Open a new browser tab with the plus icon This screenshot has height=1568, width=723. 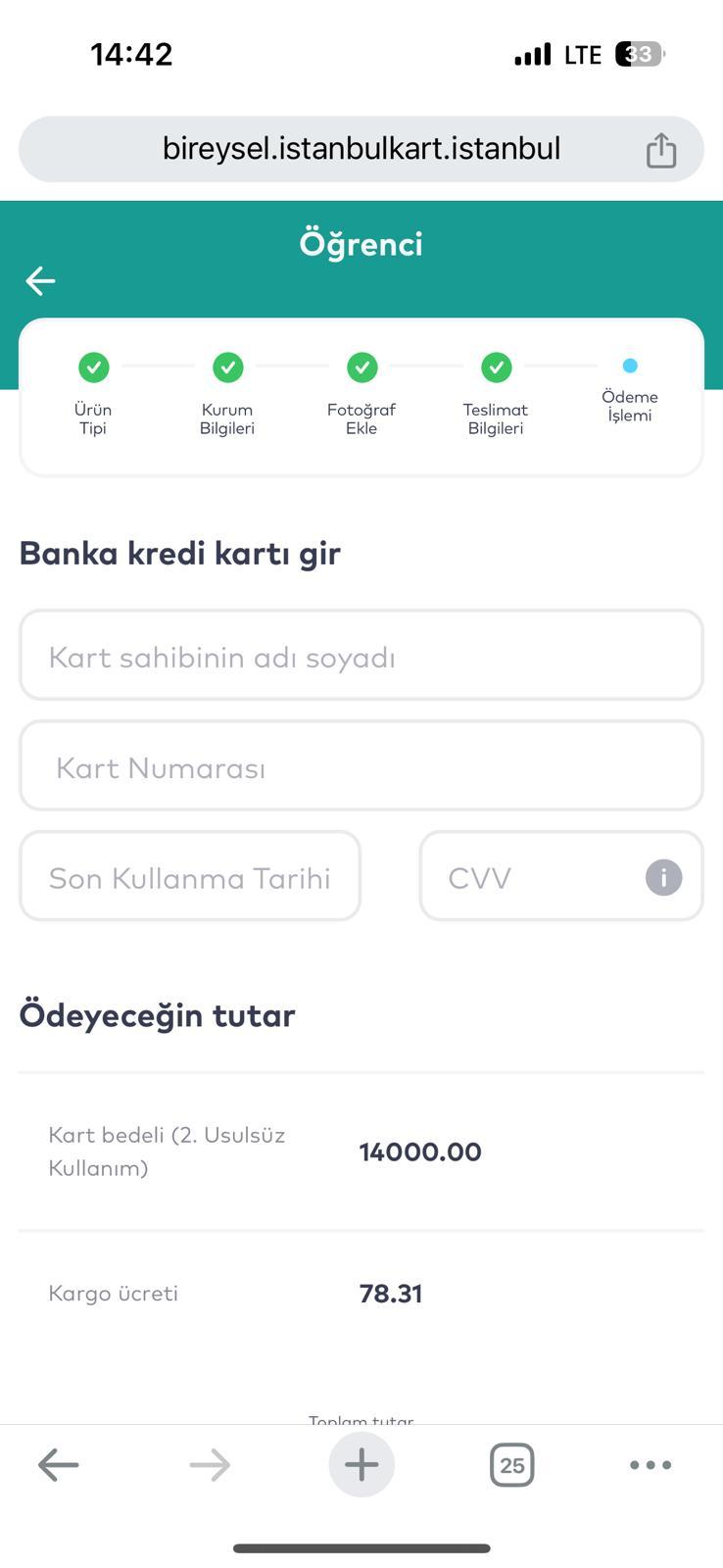pos(361,1464)
